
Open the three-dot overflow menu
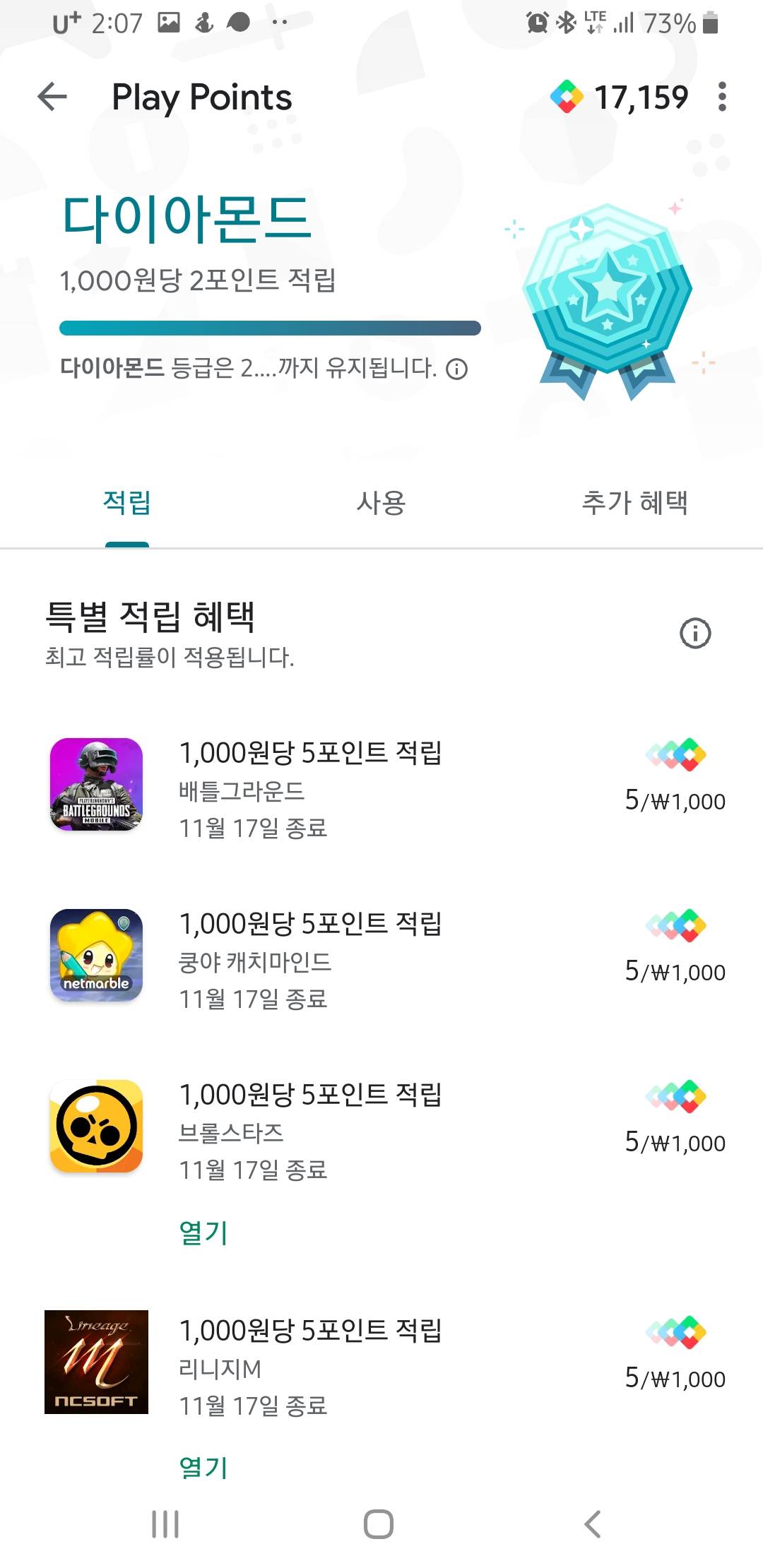coord(721,97)
